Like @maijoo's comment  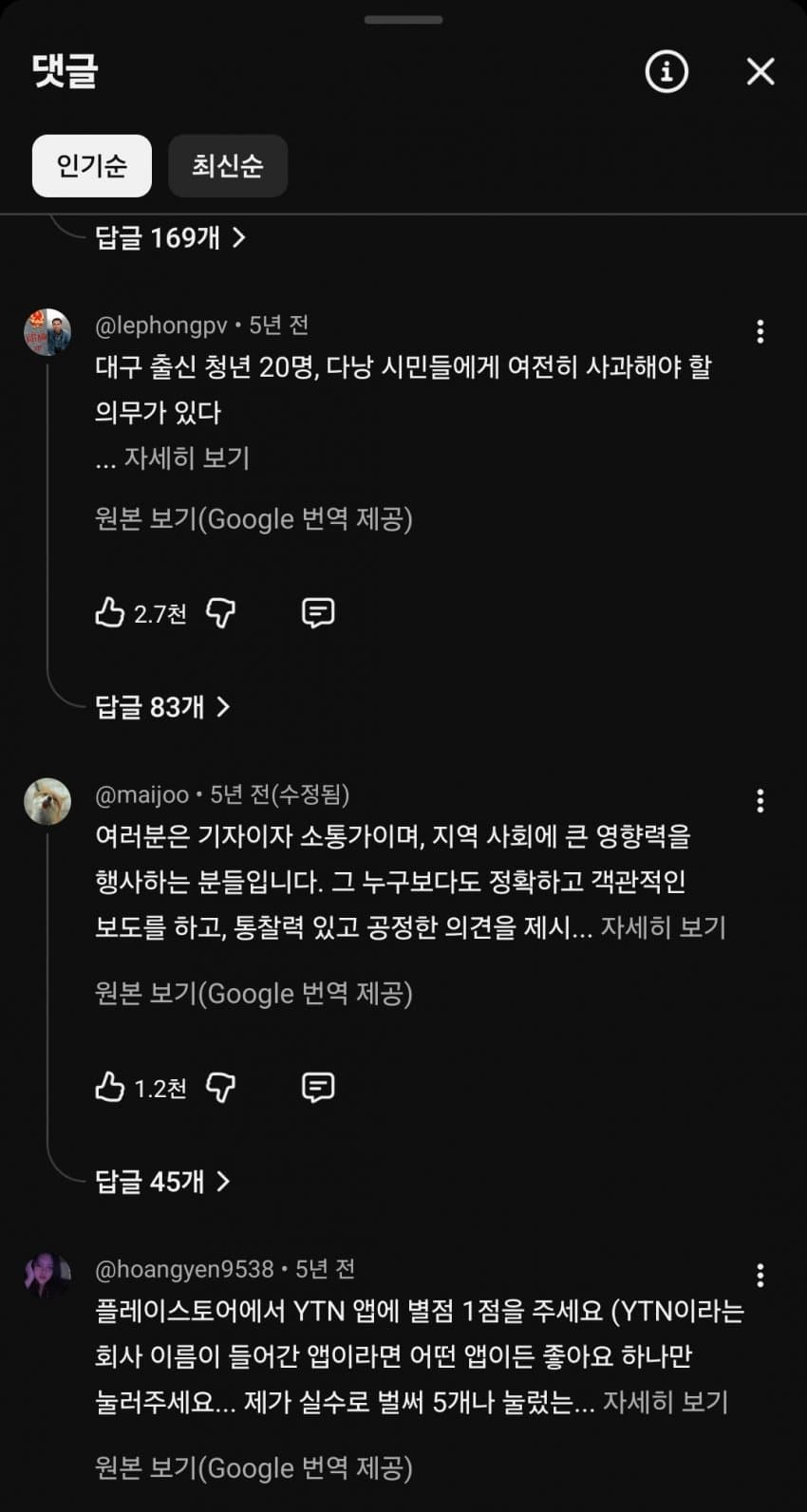coord(110,1087)
